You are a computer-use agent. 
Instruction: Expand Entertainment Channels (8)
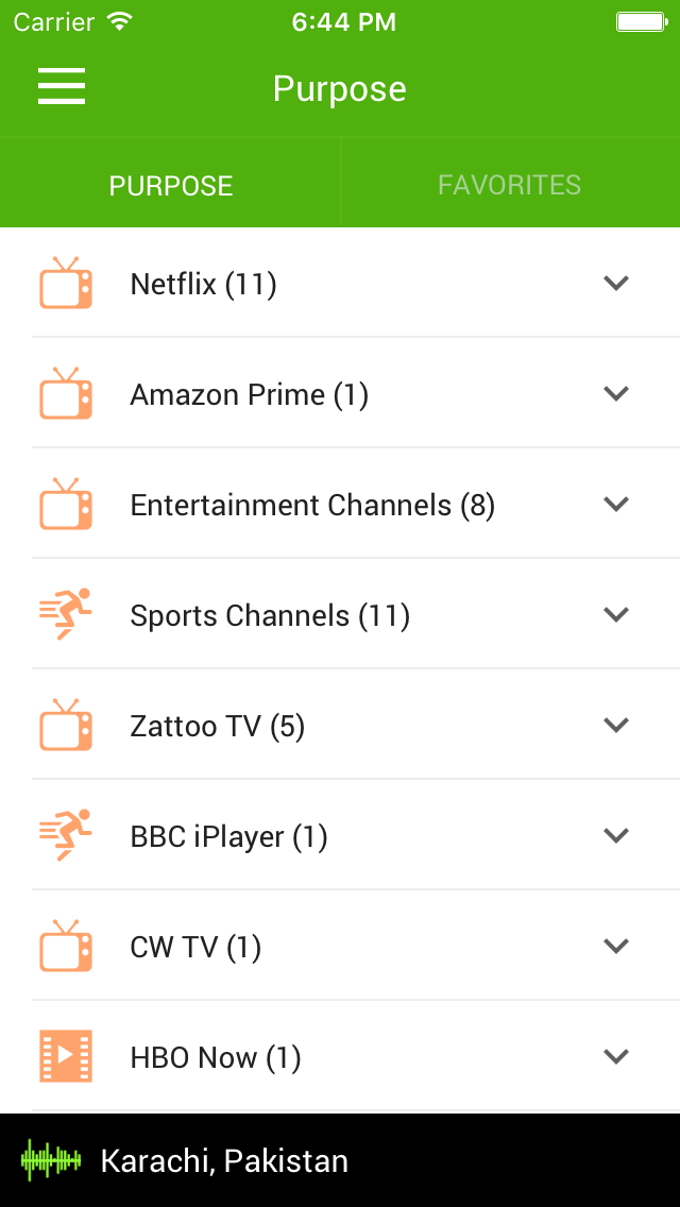coord(340,503)
